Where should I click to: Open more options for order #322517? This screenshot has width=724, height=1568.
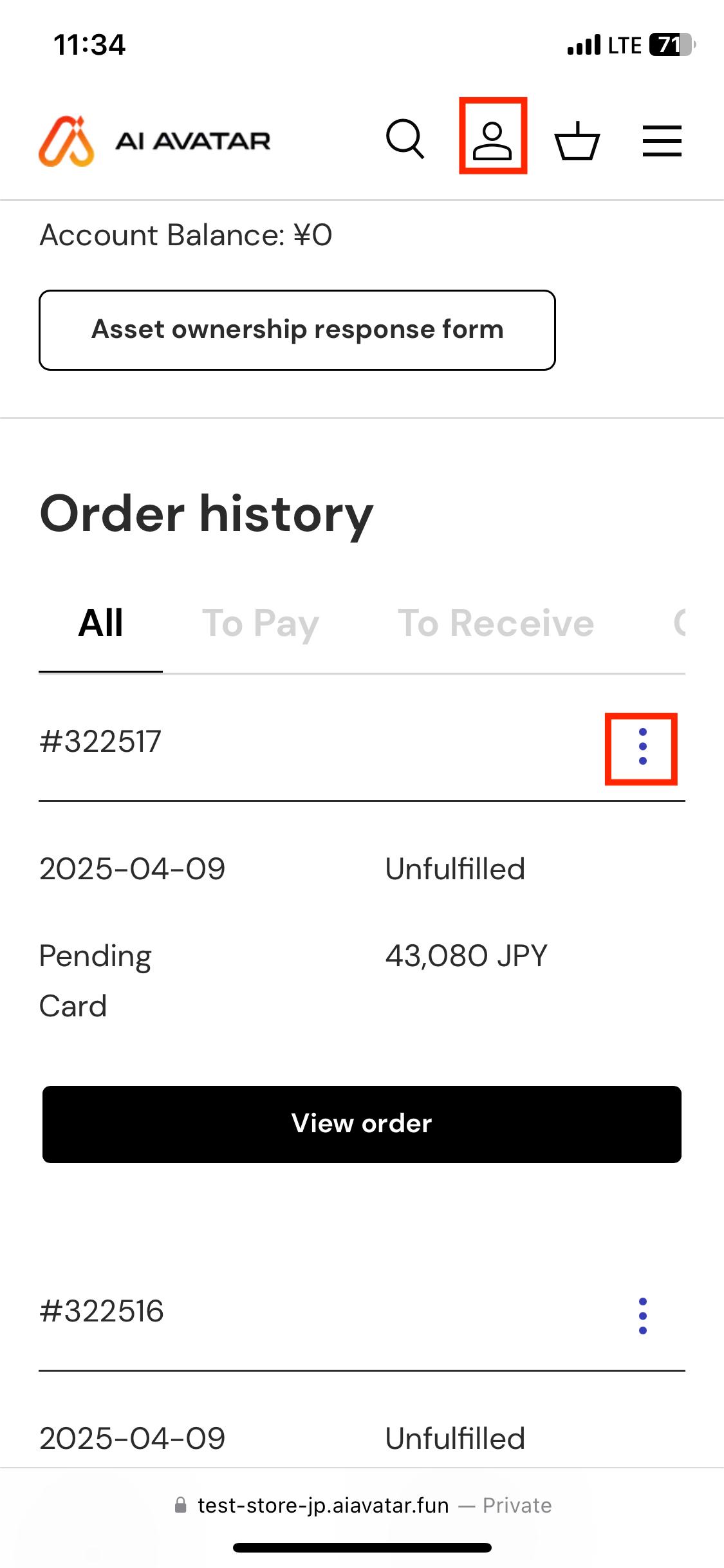642,747
